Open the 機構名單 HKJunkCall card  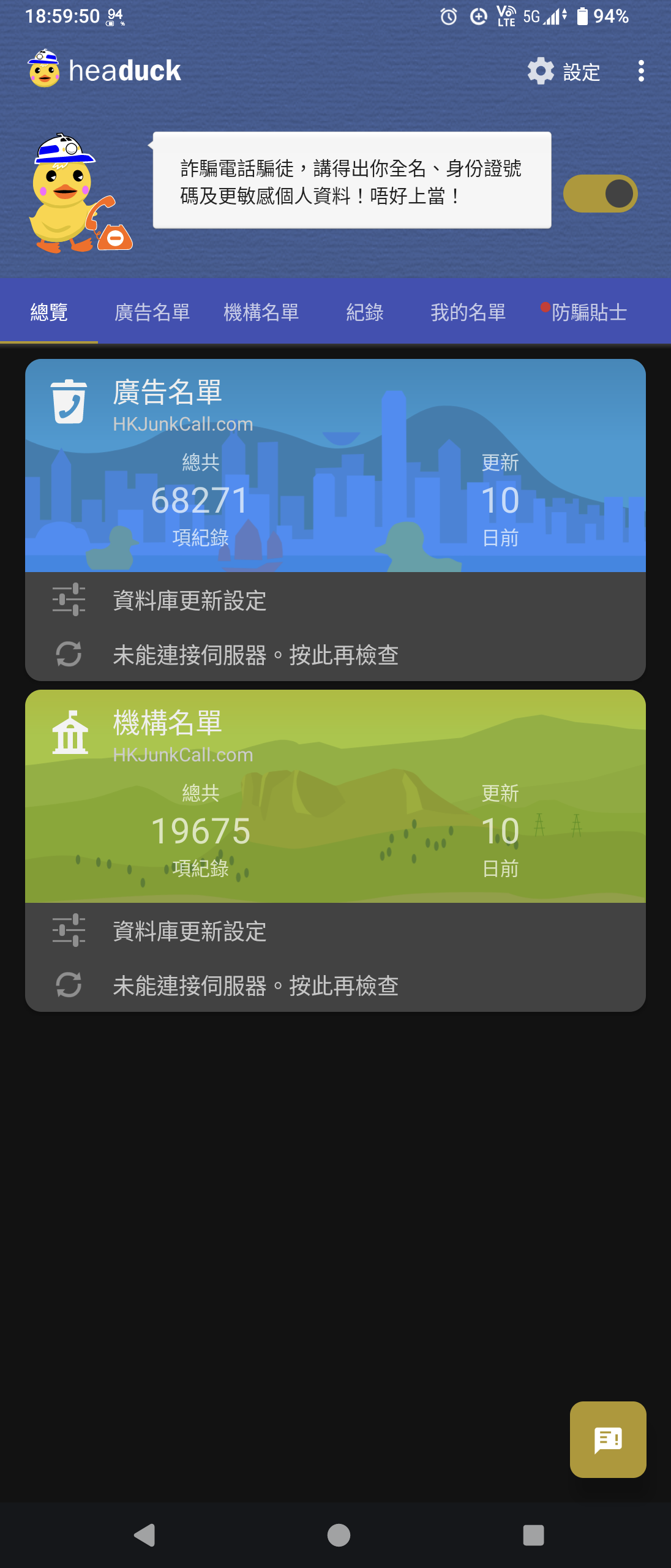point(335,796)
